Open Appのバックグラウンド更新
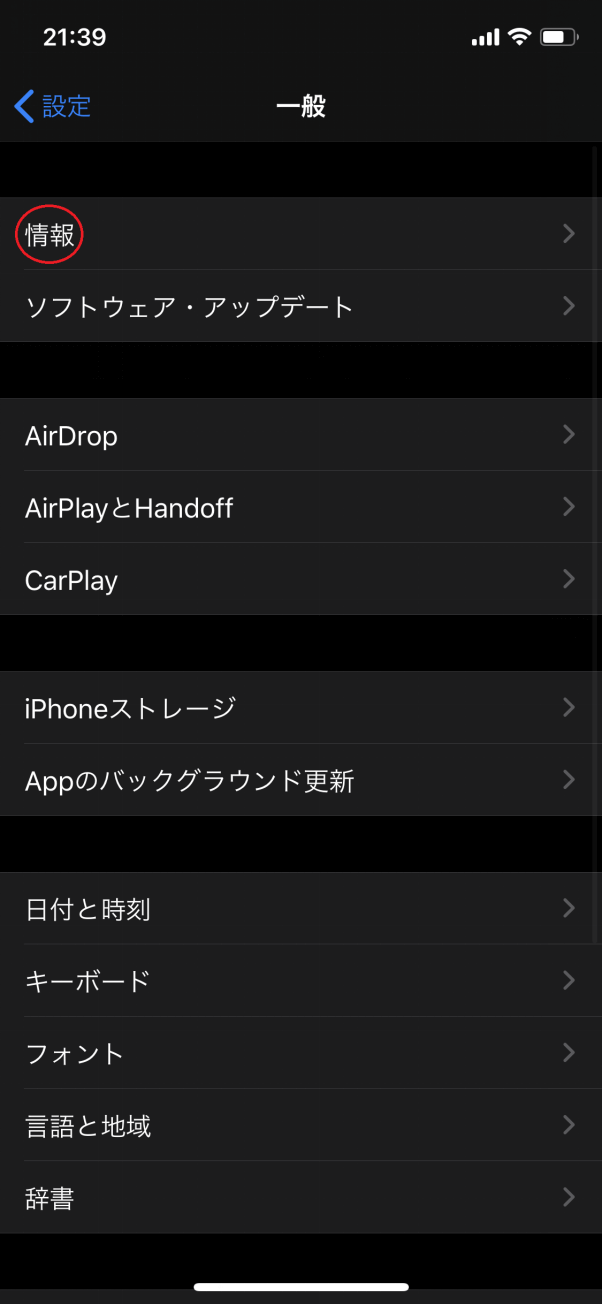Screen dimensions: 602x1304 pos(301,780)
